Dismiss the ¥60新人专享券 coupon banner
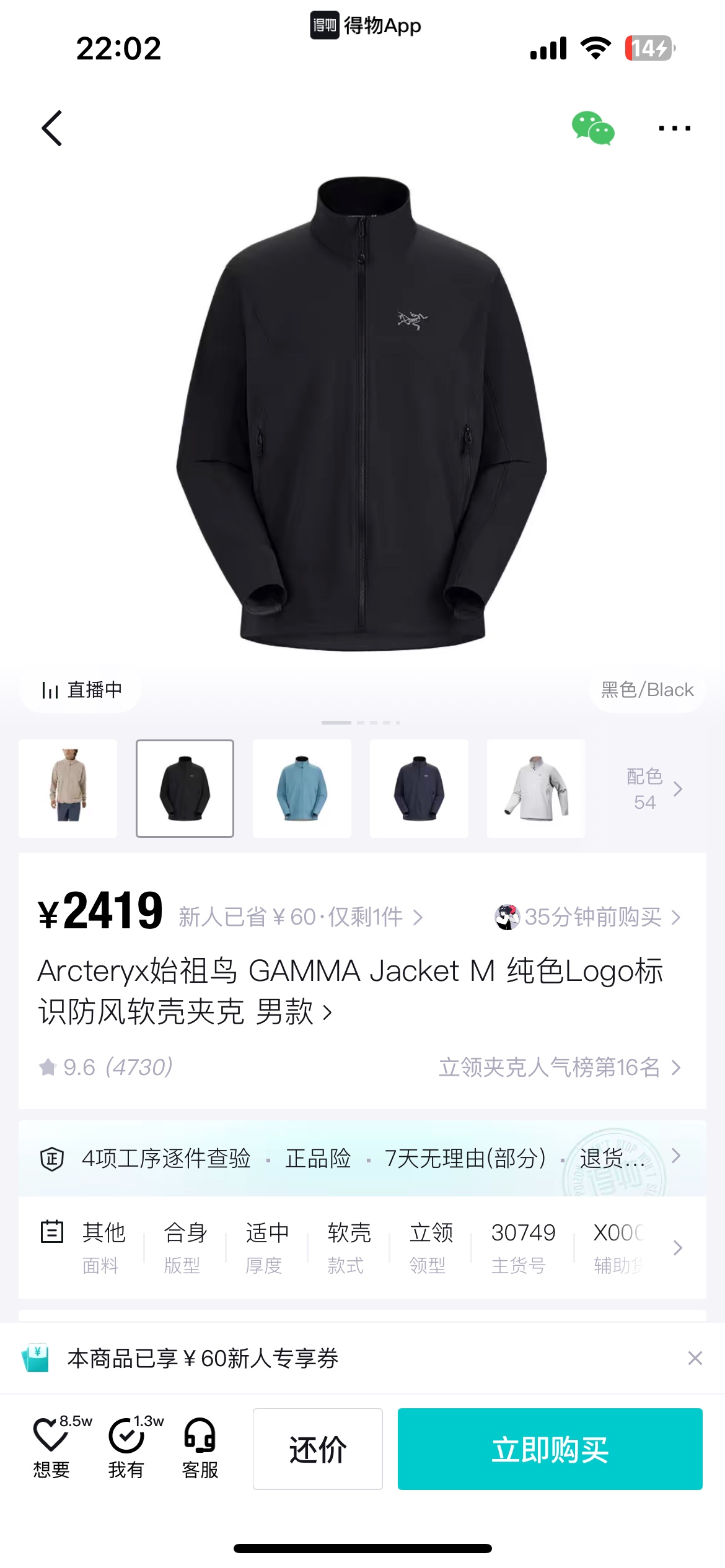Screen dimensions: 725x1568 click(x=695, y=1358)
